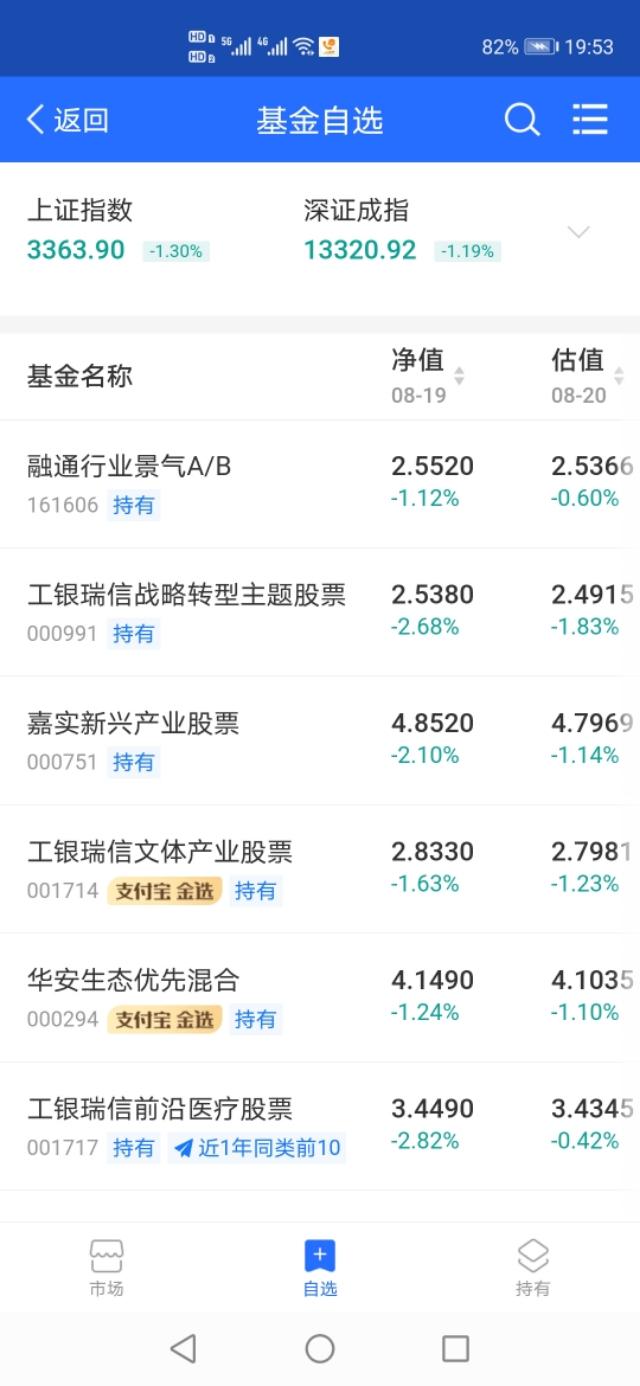Open the system recent apps button
This screenshot has width=640, height=1386.
[455, 1349]
